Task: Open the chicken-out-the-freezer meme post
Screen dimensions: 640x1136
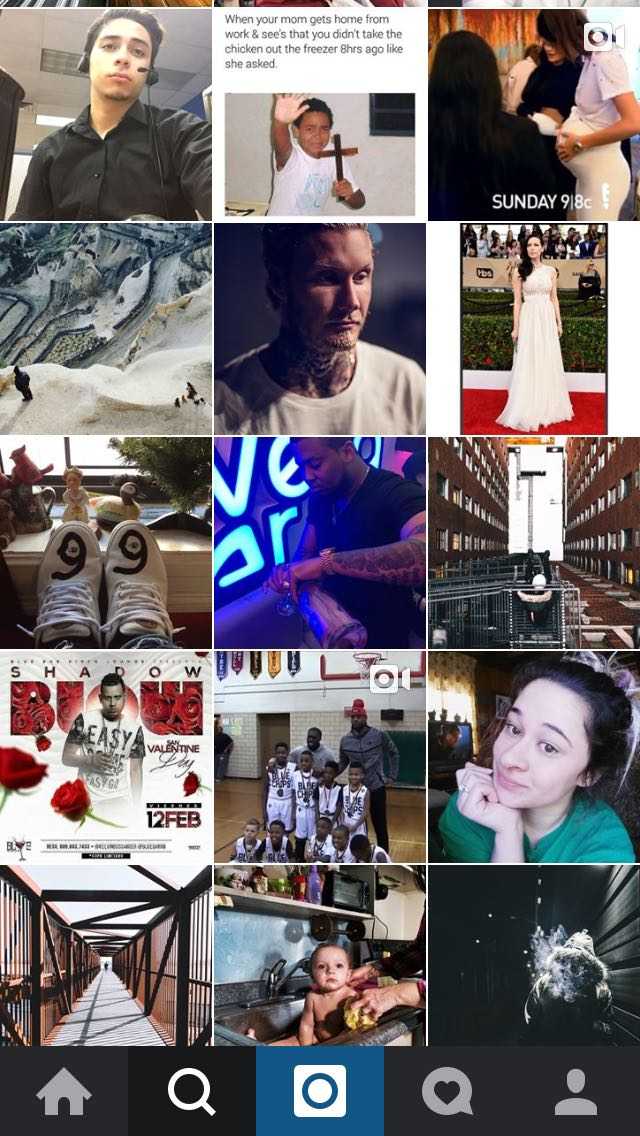Action: point(320,114)
